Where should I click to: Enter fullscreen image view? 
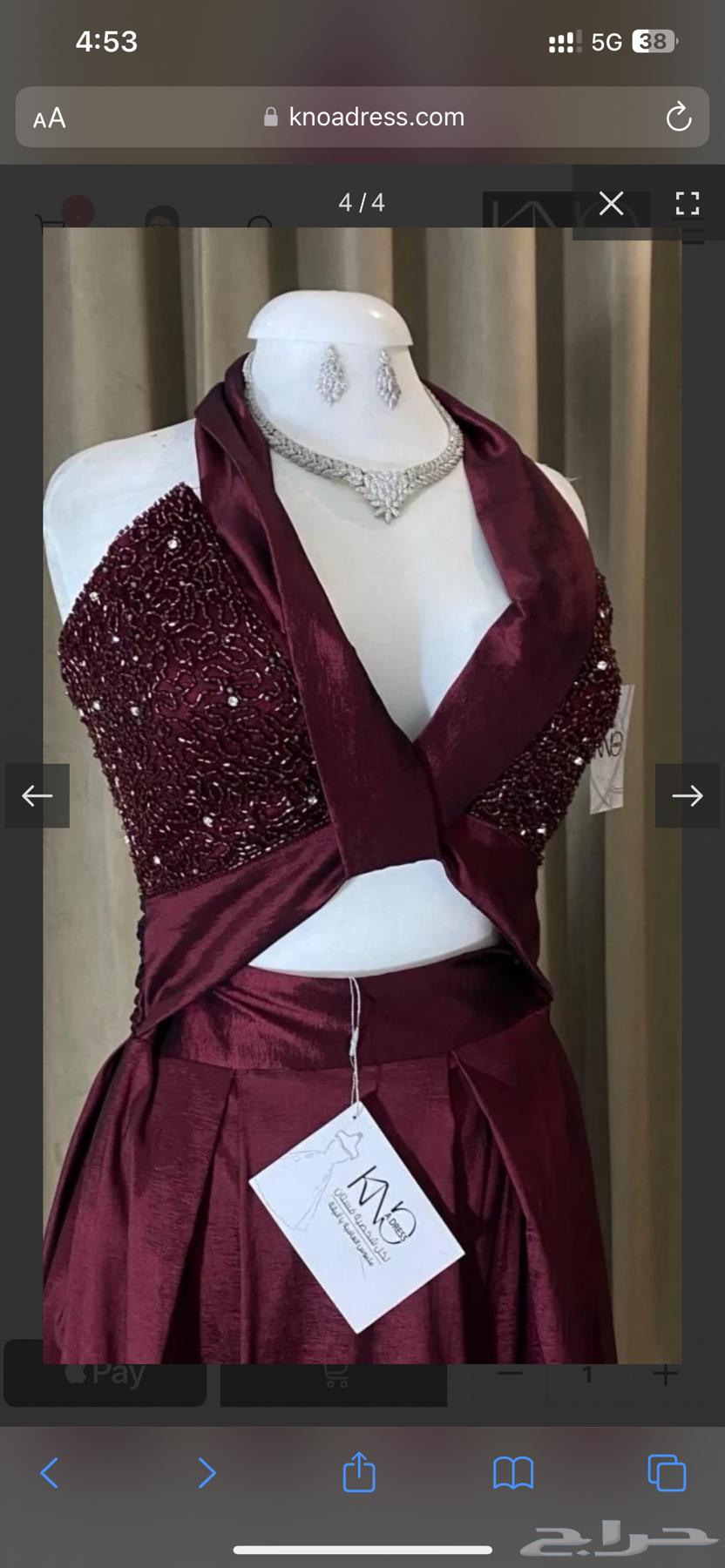click(x=688, y=204)
